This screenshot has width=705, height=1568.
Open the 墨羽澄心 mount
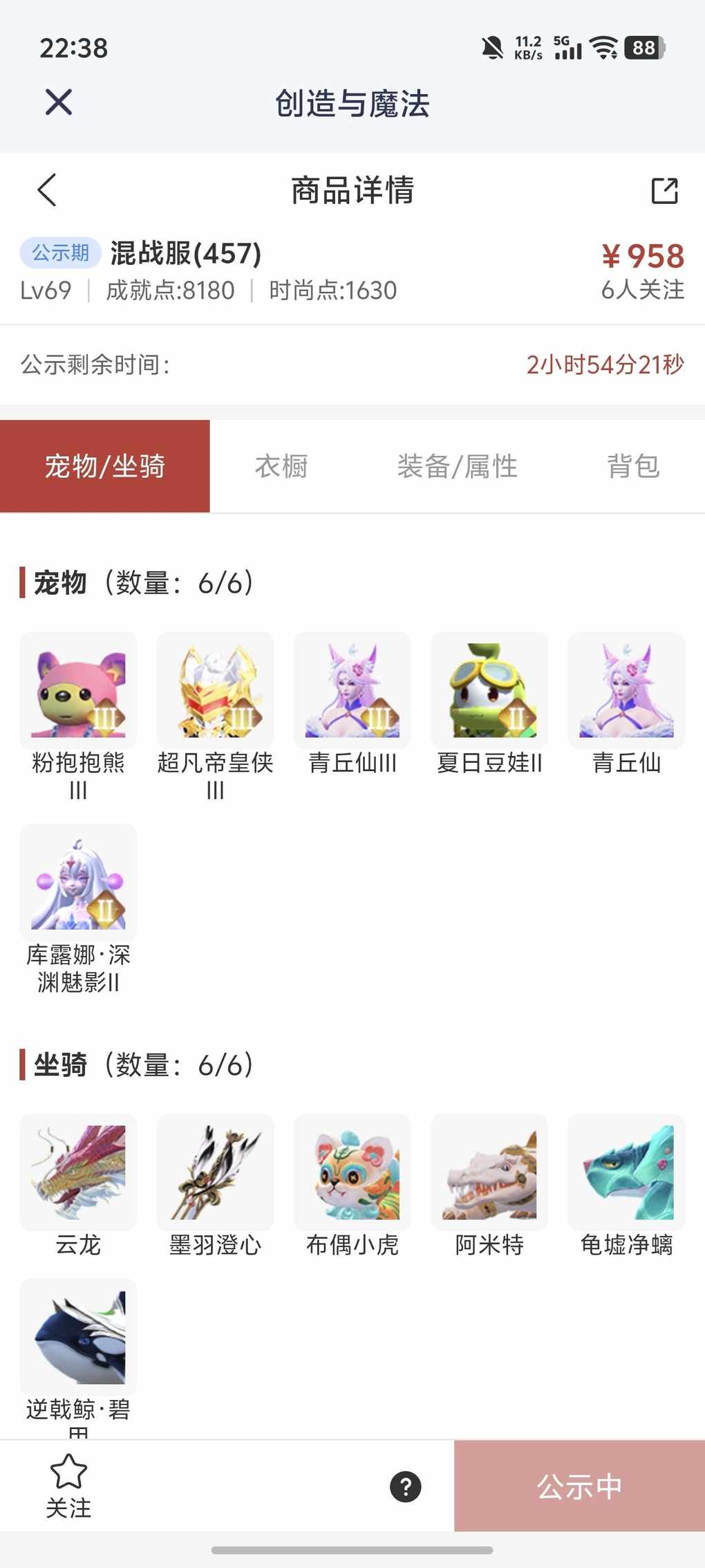(215, 1172)
